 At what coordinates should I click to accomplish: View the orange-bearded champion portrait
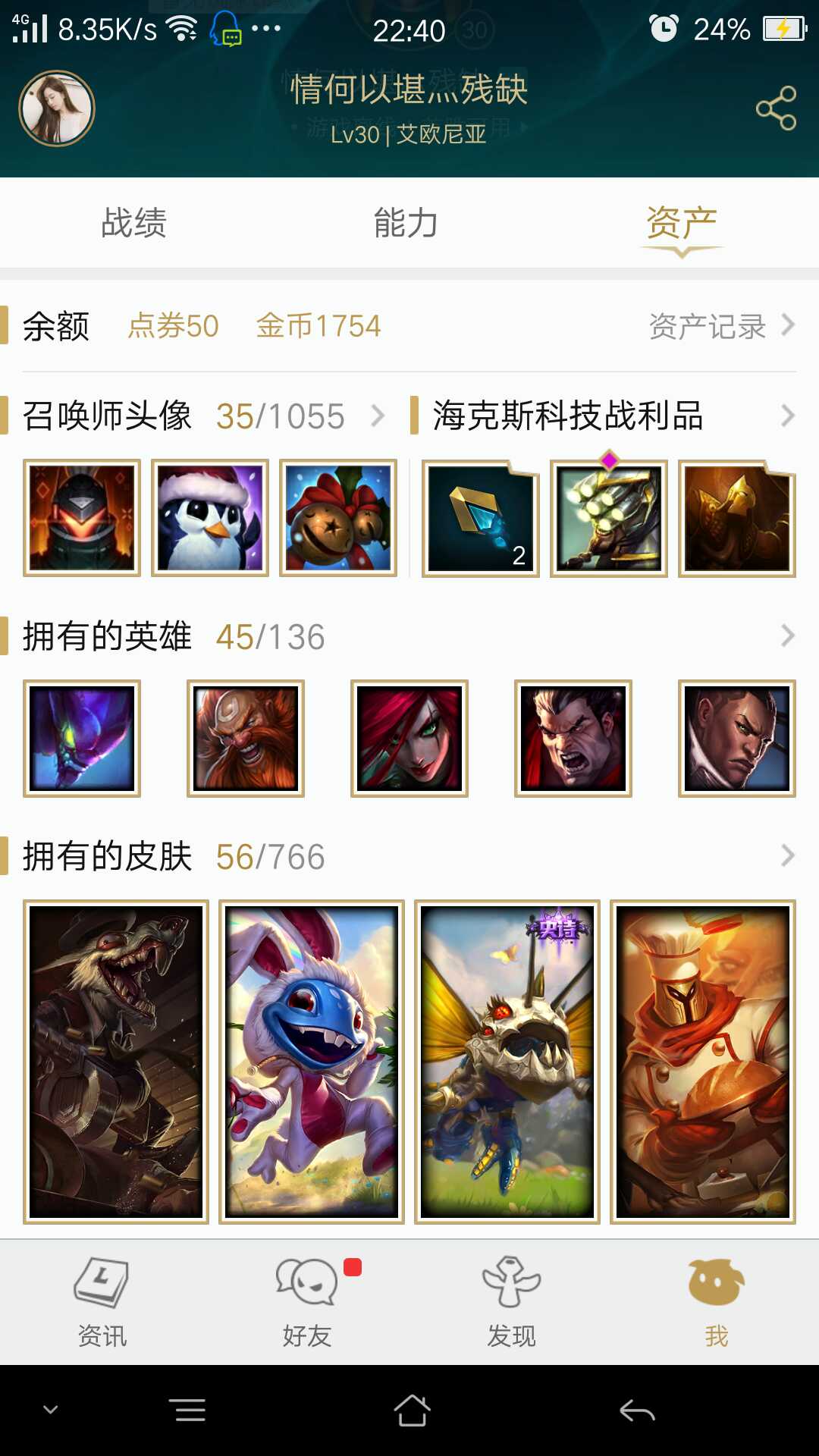pos(246,738)
